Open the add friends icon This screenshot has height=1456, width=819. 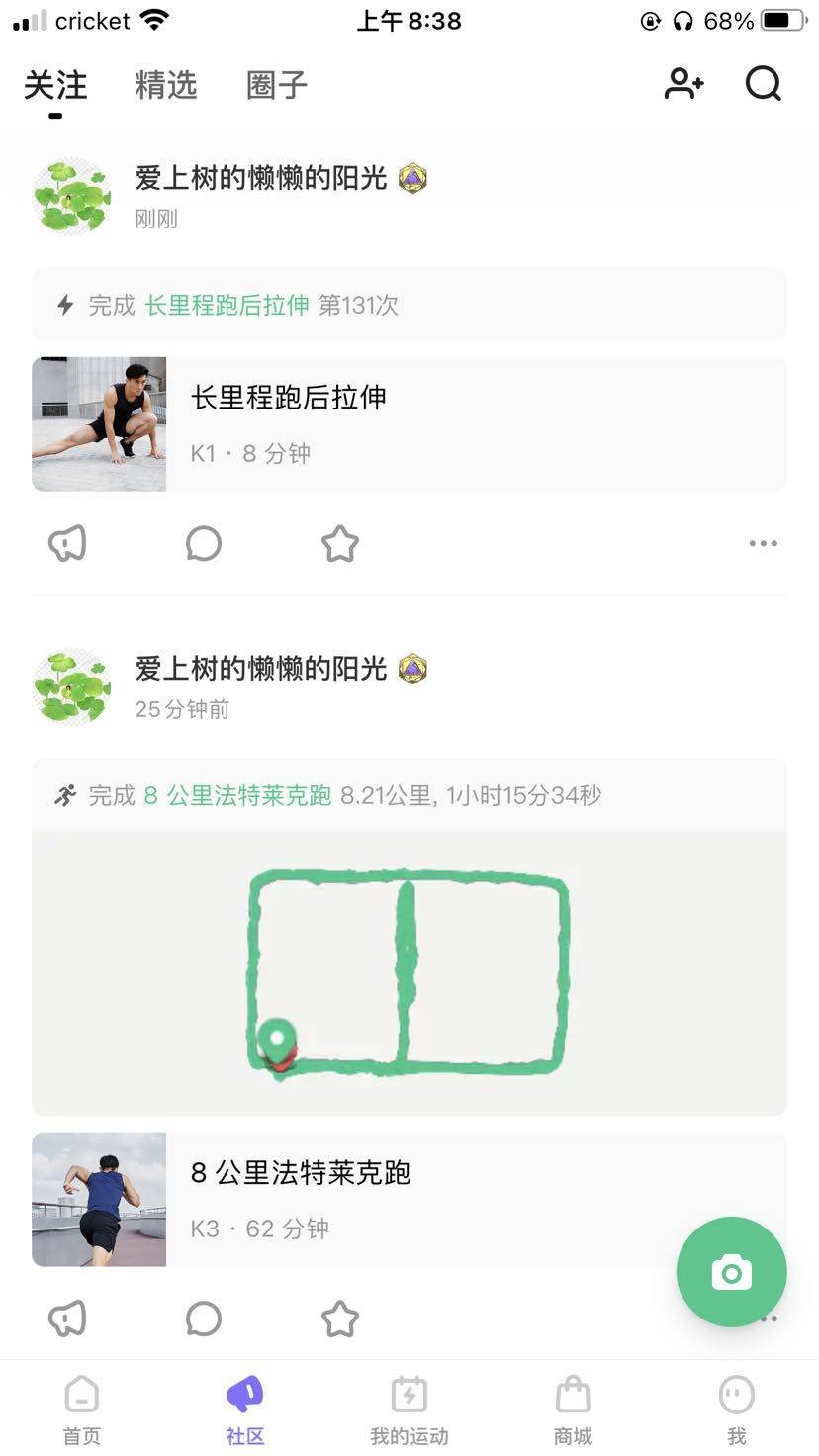[x=683, y=84]
